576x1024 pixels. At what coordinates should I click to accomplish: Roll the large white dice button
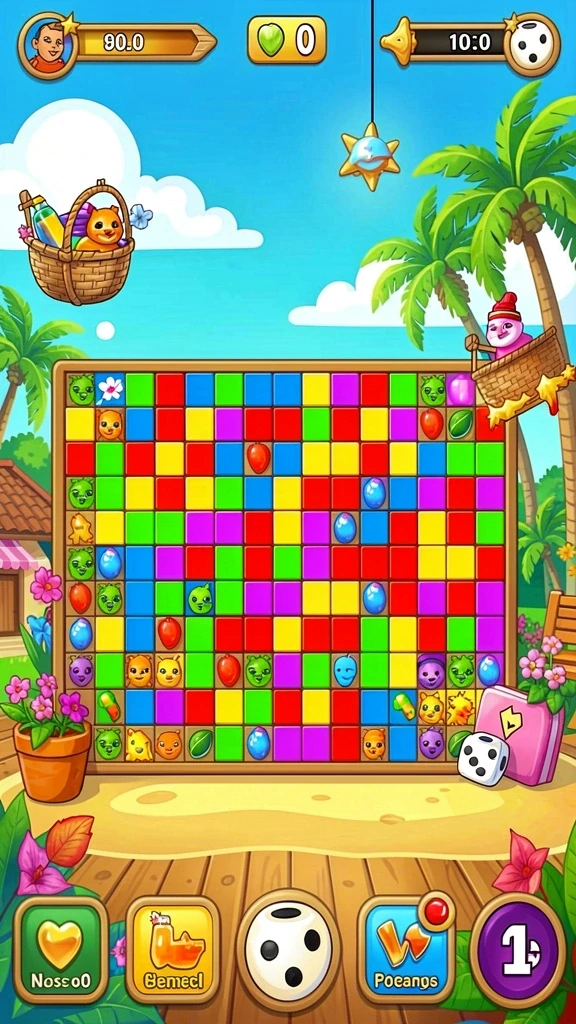click(x=288, y=950)
